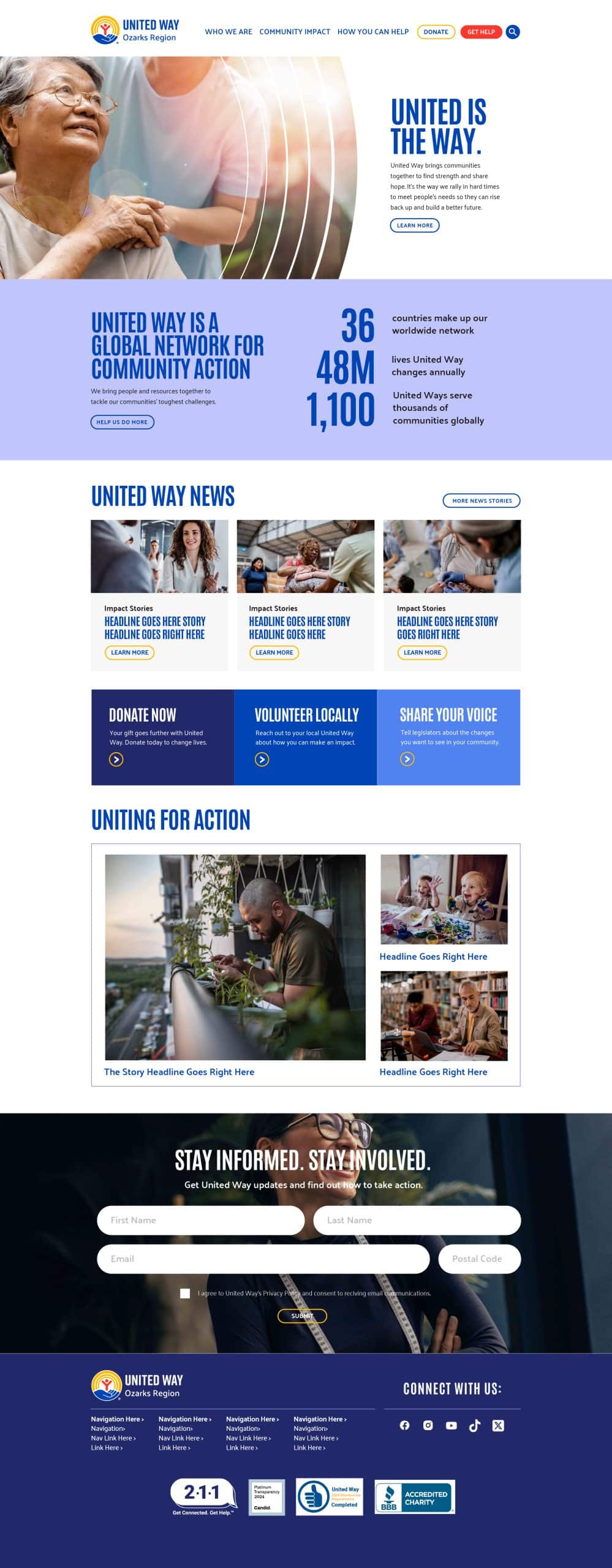Open the Facebook icon in footer
612x1568 pixels.
(404, 1425)
